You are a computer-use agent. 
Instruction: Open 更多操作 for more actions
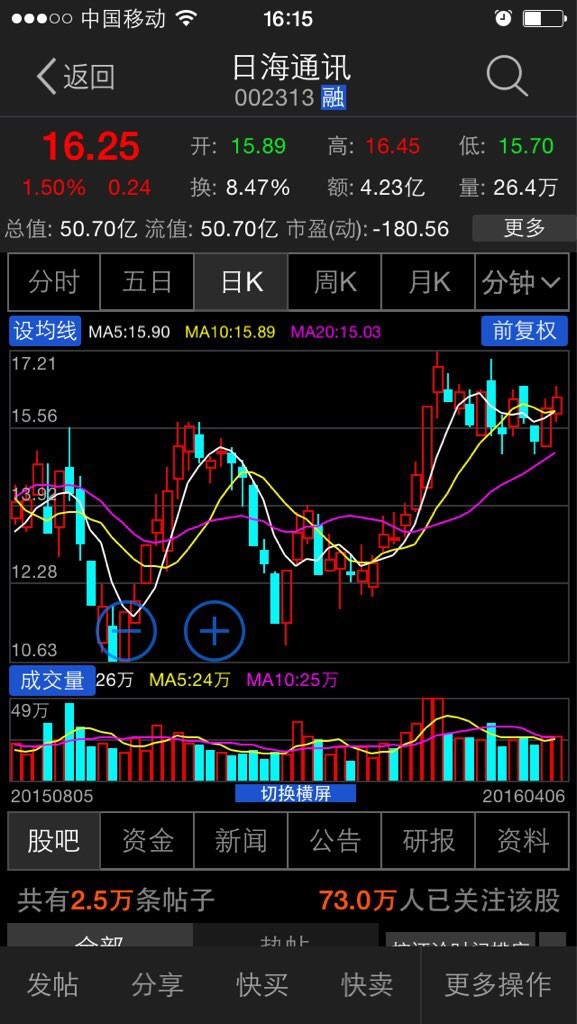click(499, 984)
